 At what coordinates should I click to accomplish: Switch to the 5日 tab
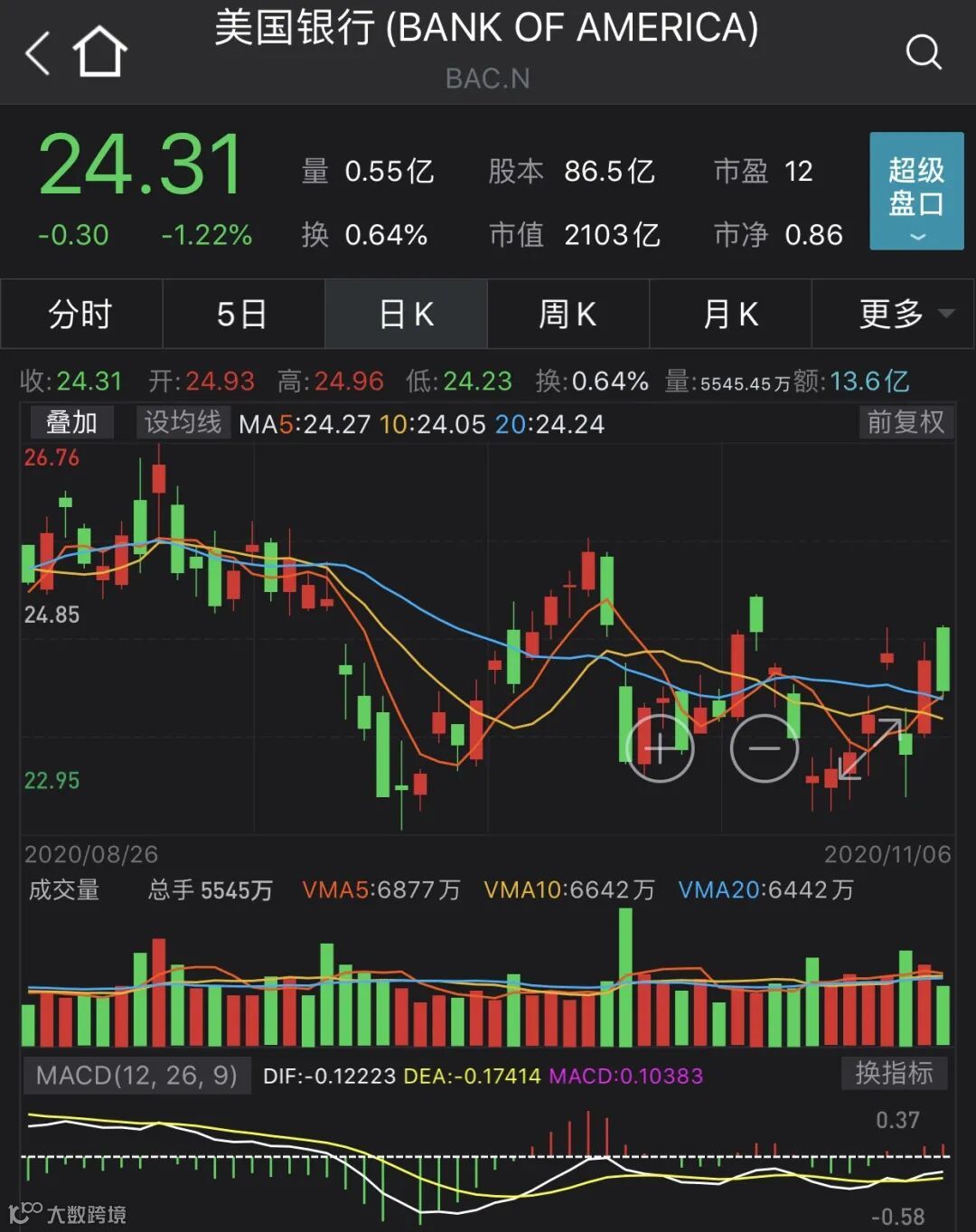pos(243,314)
